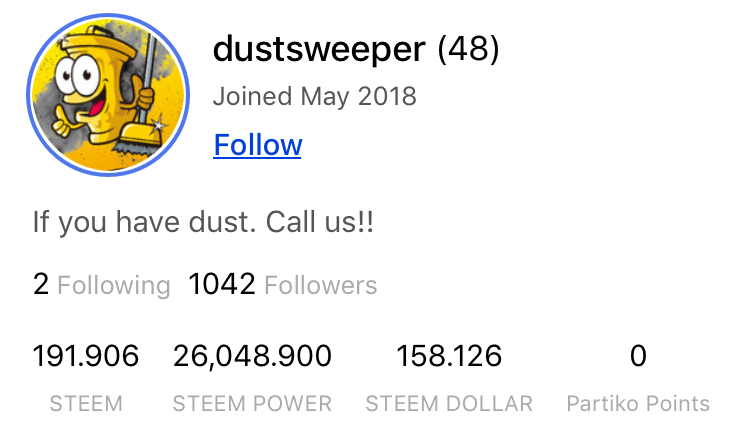Follow the dustsweeper account
This screenshot has height=429, width=750.
[257, 145]
